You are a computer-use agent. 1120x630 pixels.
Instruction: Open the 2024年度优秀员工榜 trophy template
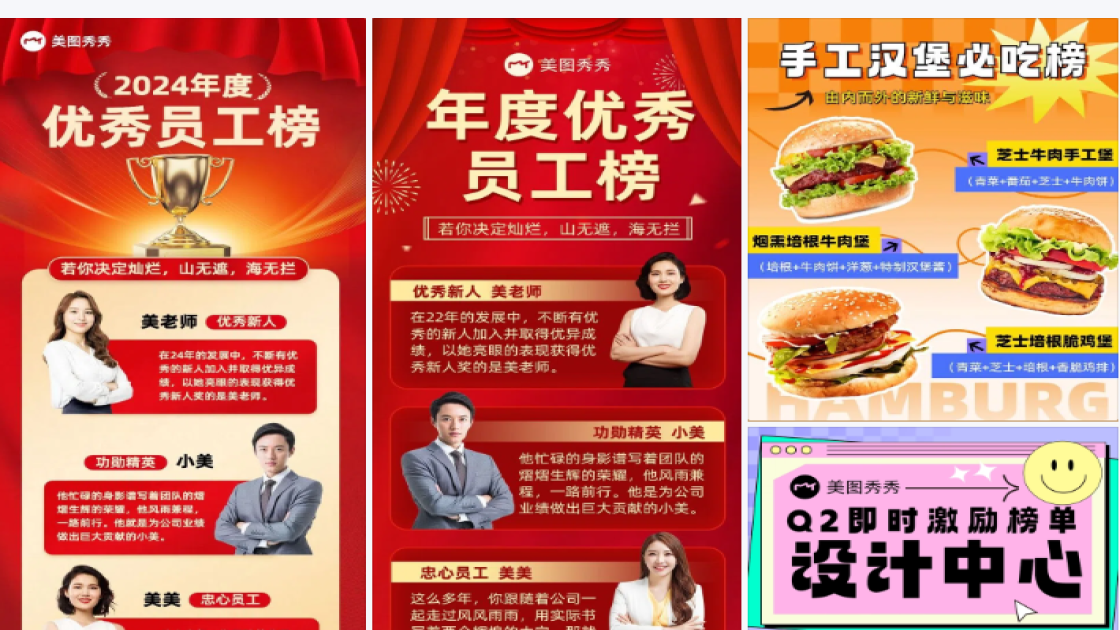pos(183,320)
